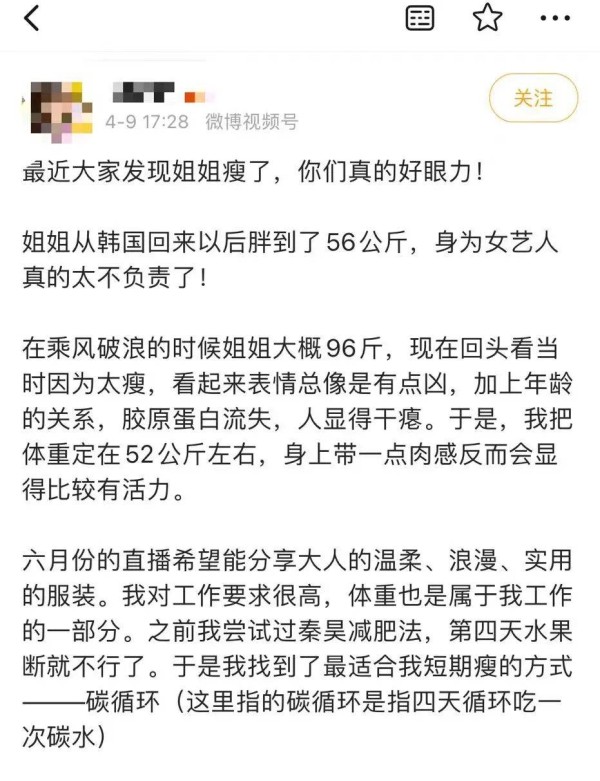
Task: Go back using the top-left arrow
Action: [x=32, y=18]
